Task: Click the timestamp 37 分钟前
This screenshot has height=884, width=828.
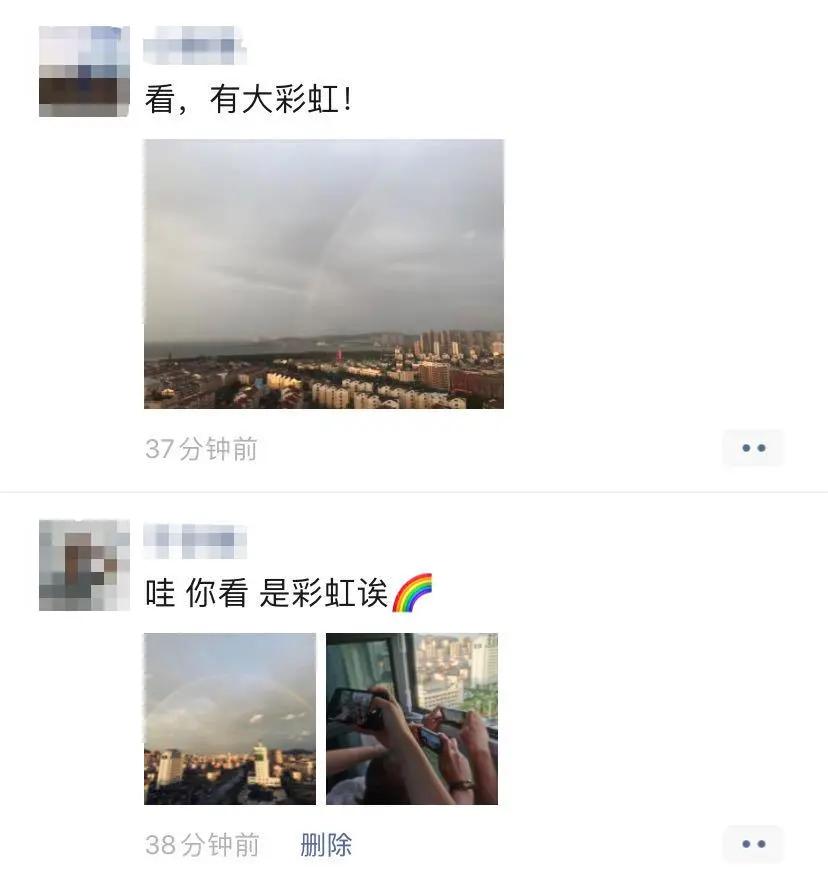Action: [199, 449]
